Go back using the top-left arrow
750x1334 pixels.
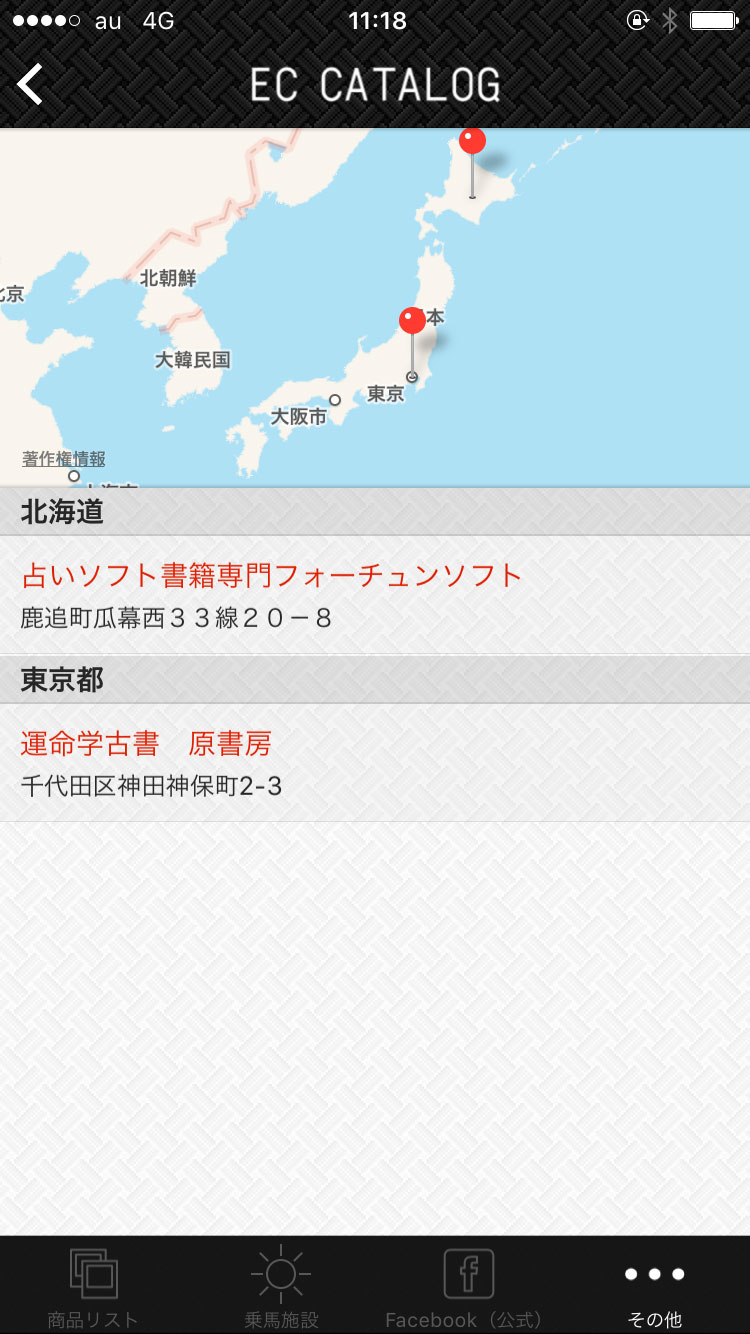tap(32, 85)
